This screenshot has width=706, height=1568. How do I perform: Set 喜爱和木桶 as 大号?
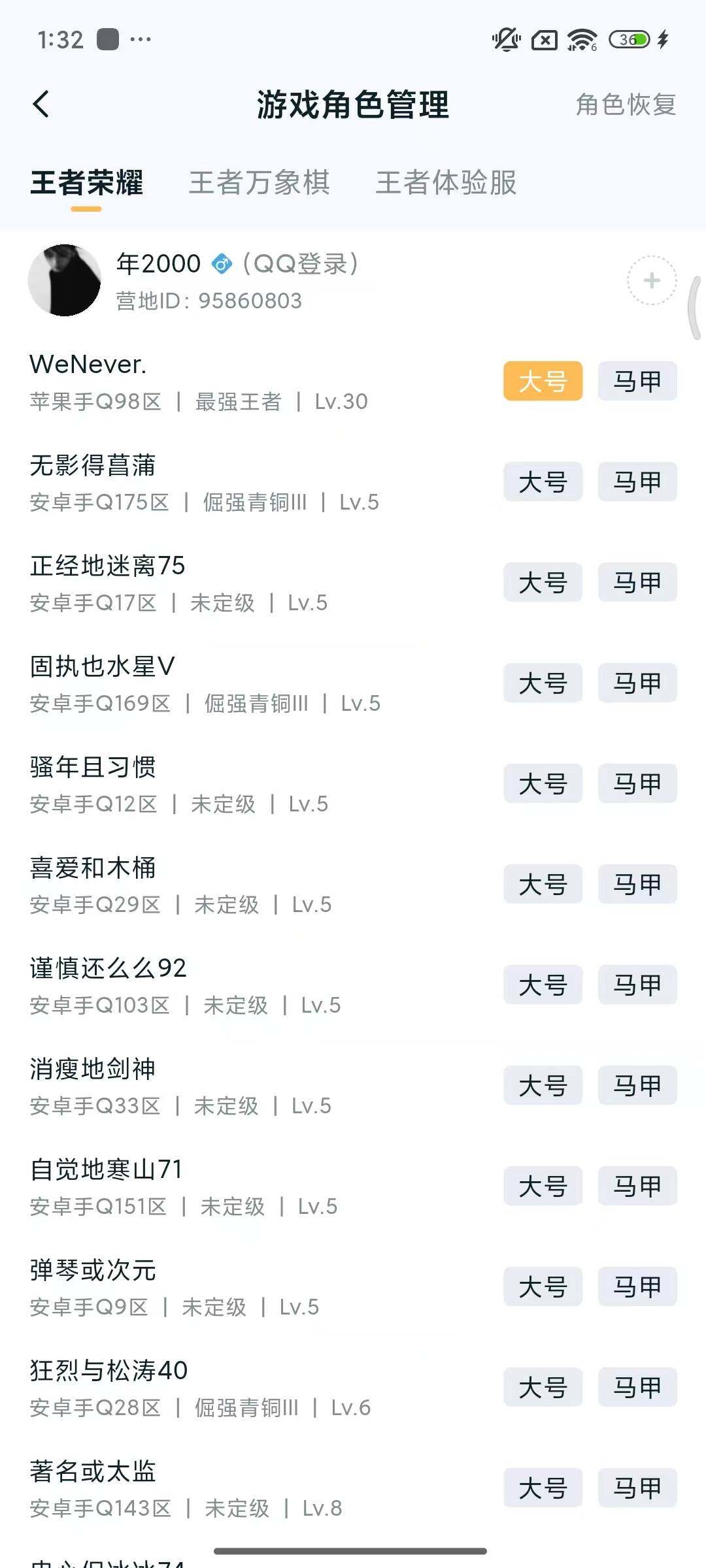point(543,885)
